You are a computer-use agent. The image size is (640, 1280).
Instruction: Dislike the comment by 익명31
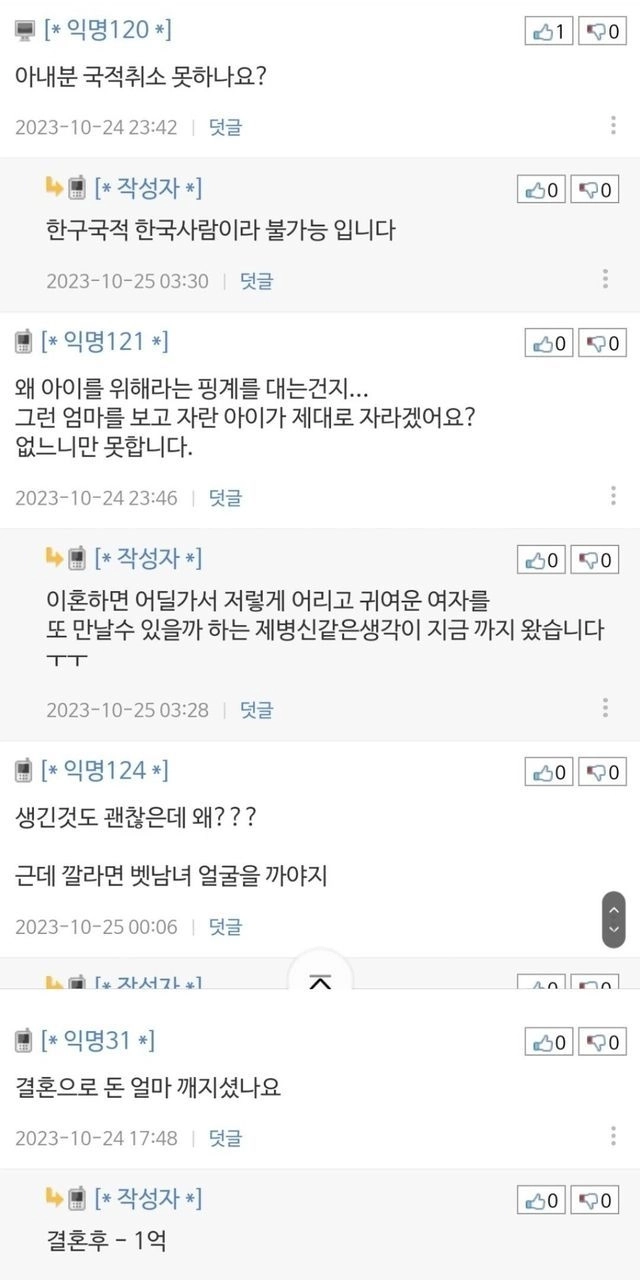coord(603,1042)
